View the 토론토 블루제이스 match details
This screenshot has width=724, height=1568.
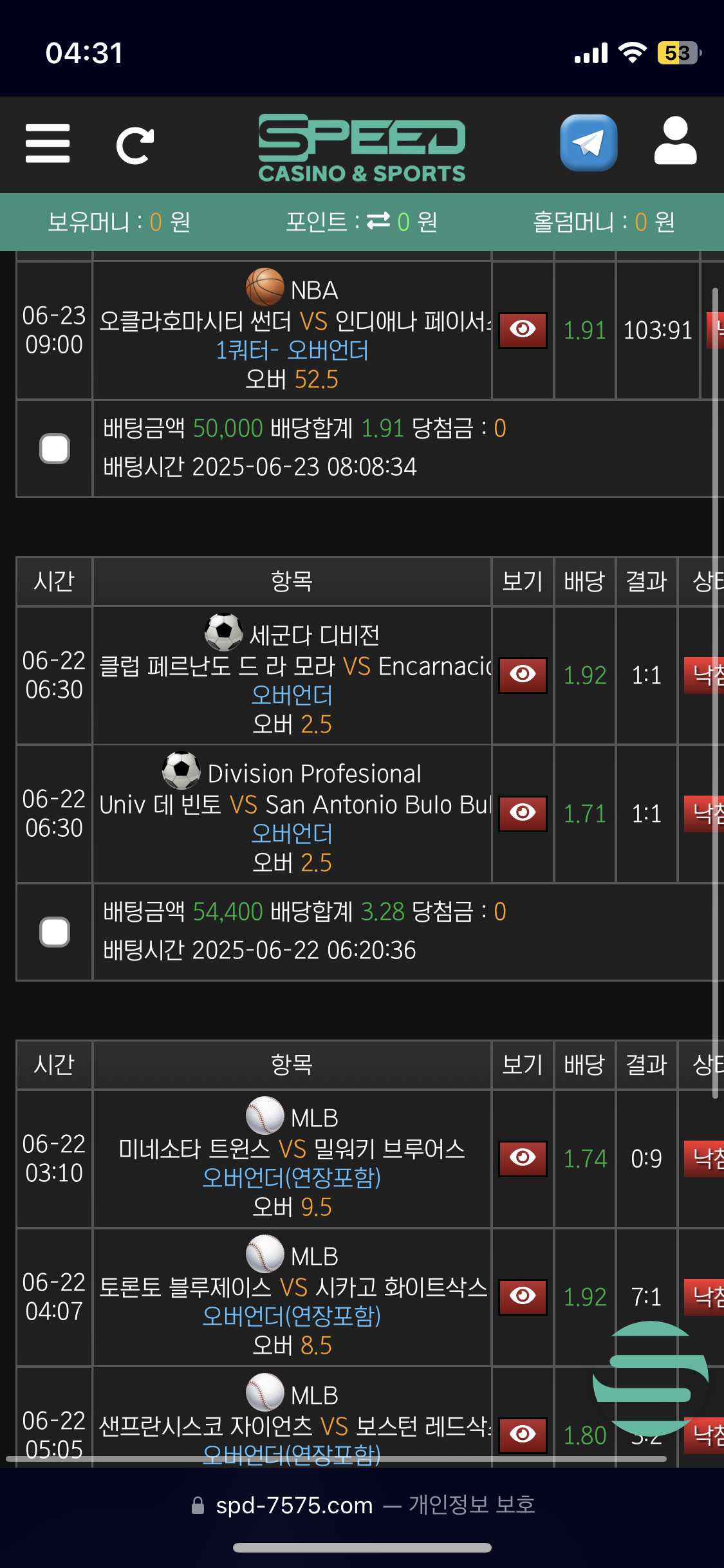tap(523, 1297)
